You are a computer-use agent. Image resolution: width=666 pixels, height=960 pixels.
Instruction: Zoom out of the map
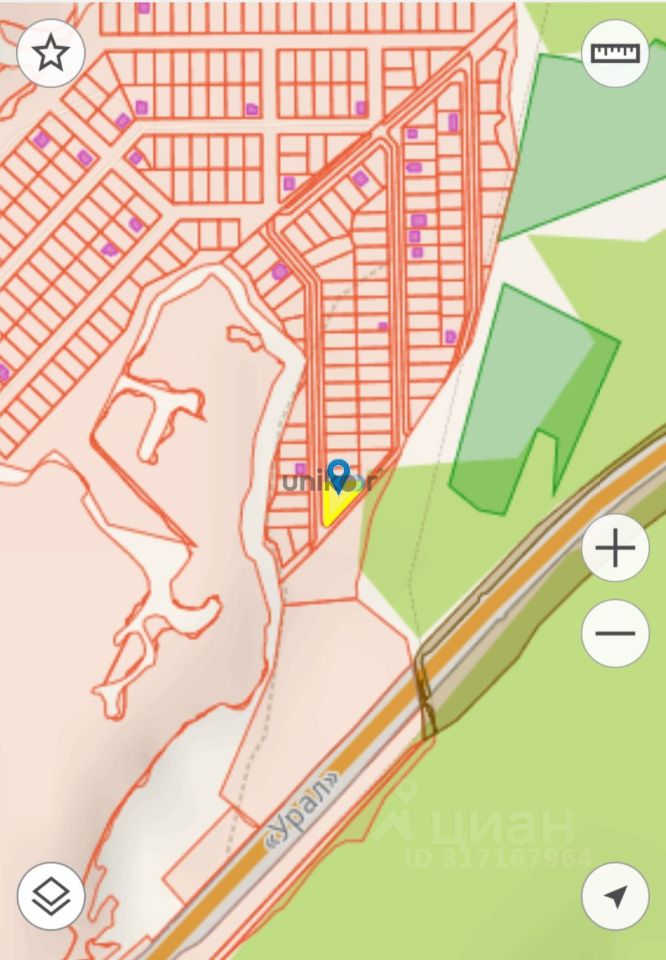coord(615,633)
